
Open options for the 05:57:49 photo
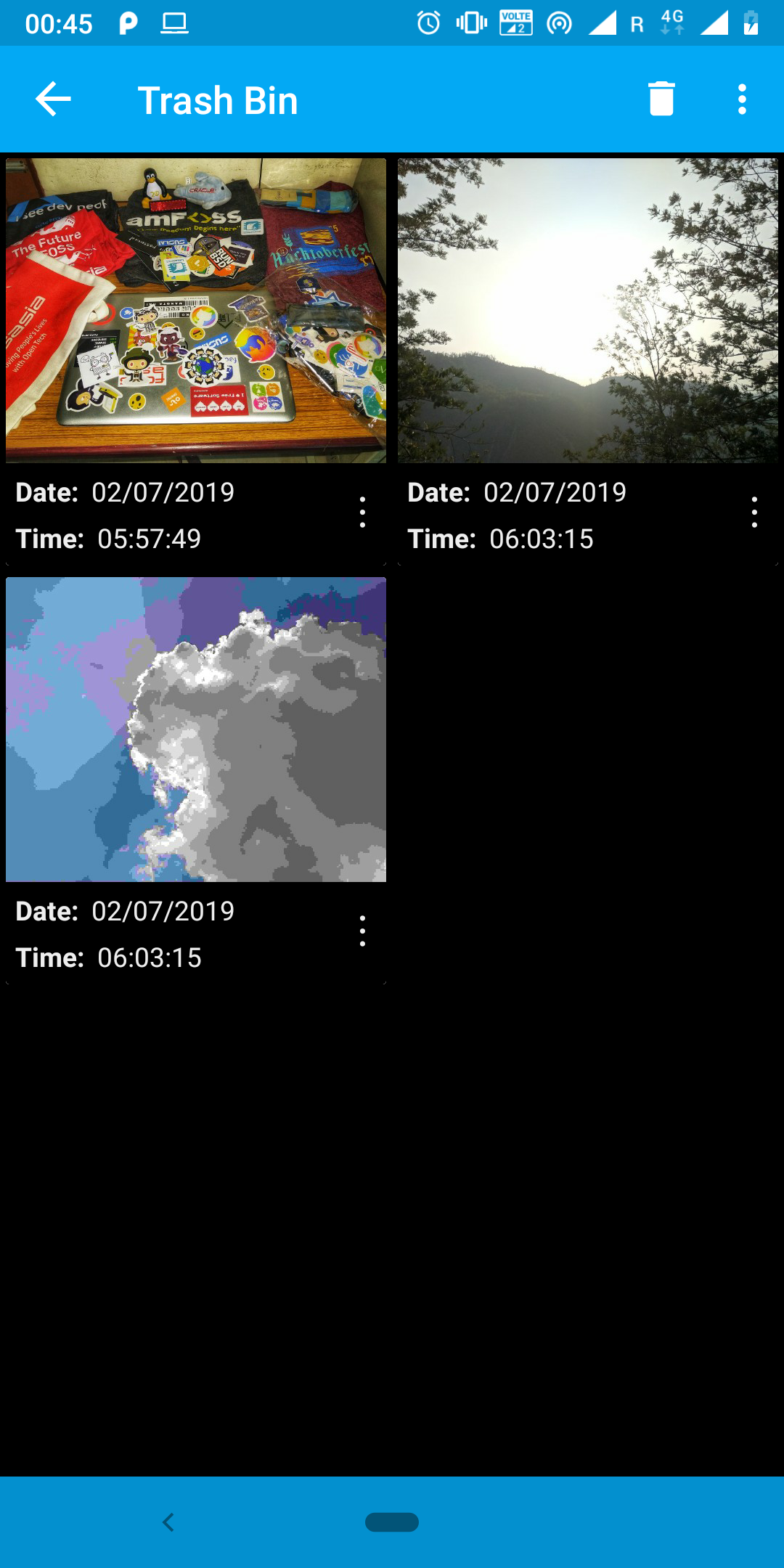362,513
